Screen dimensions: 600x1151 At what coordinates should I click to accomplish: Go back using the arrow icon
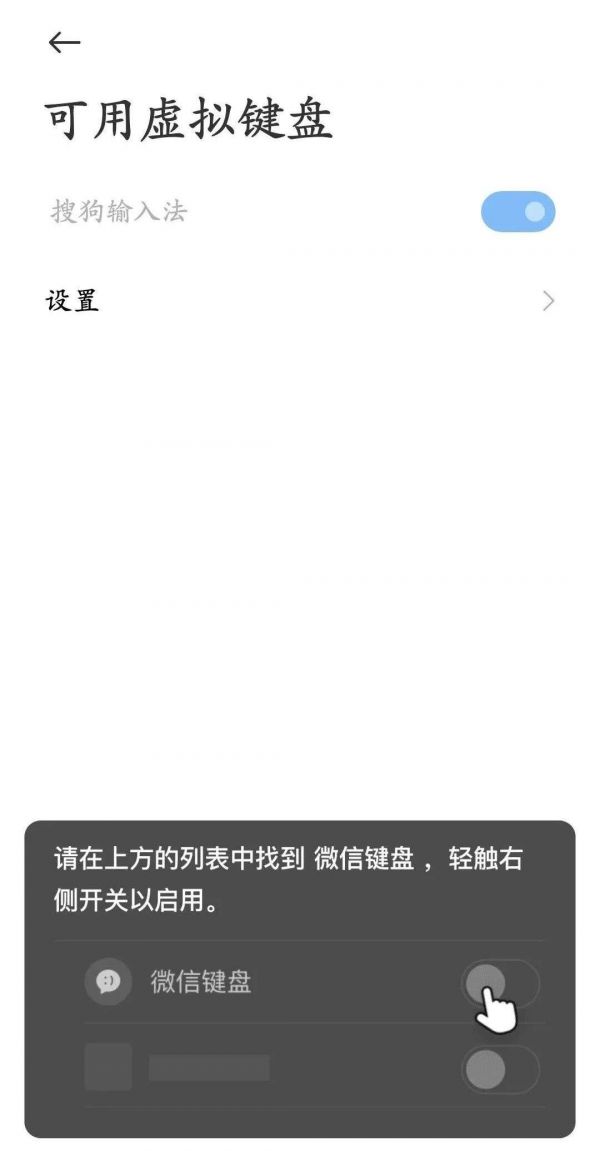click(x=64, y=42)
